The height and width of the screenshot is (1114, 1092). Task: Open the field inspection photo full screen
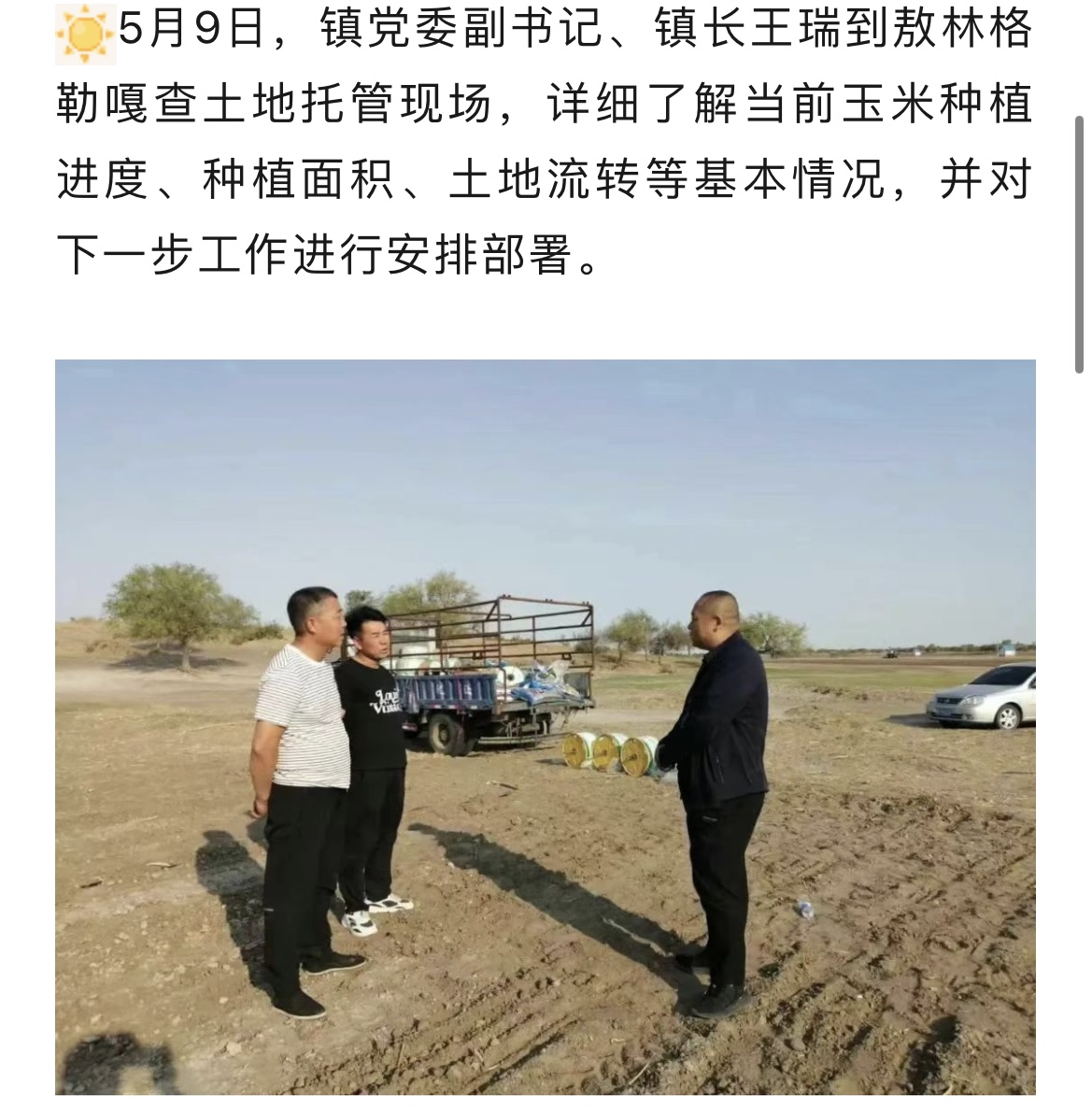[545, 726]
